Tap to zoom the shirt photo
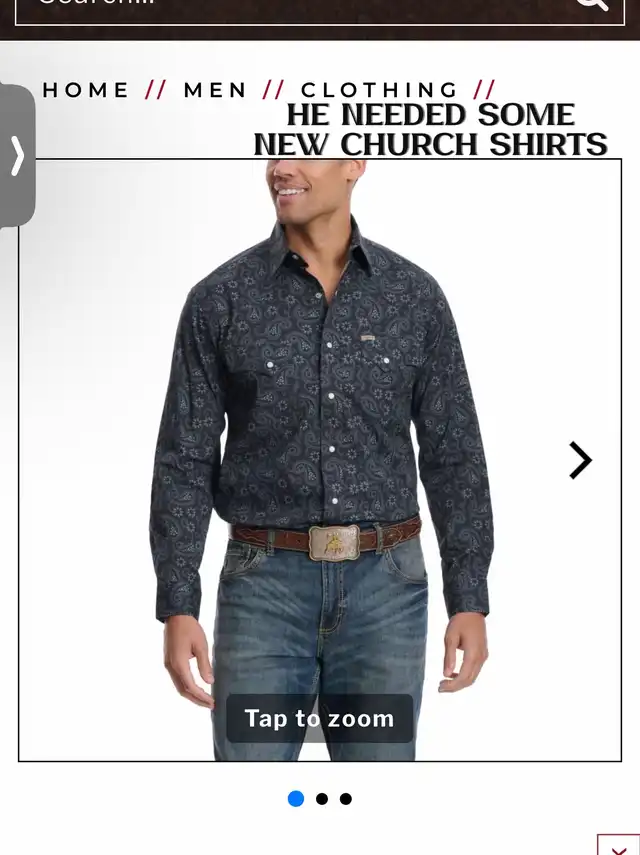 coord(319,718)
